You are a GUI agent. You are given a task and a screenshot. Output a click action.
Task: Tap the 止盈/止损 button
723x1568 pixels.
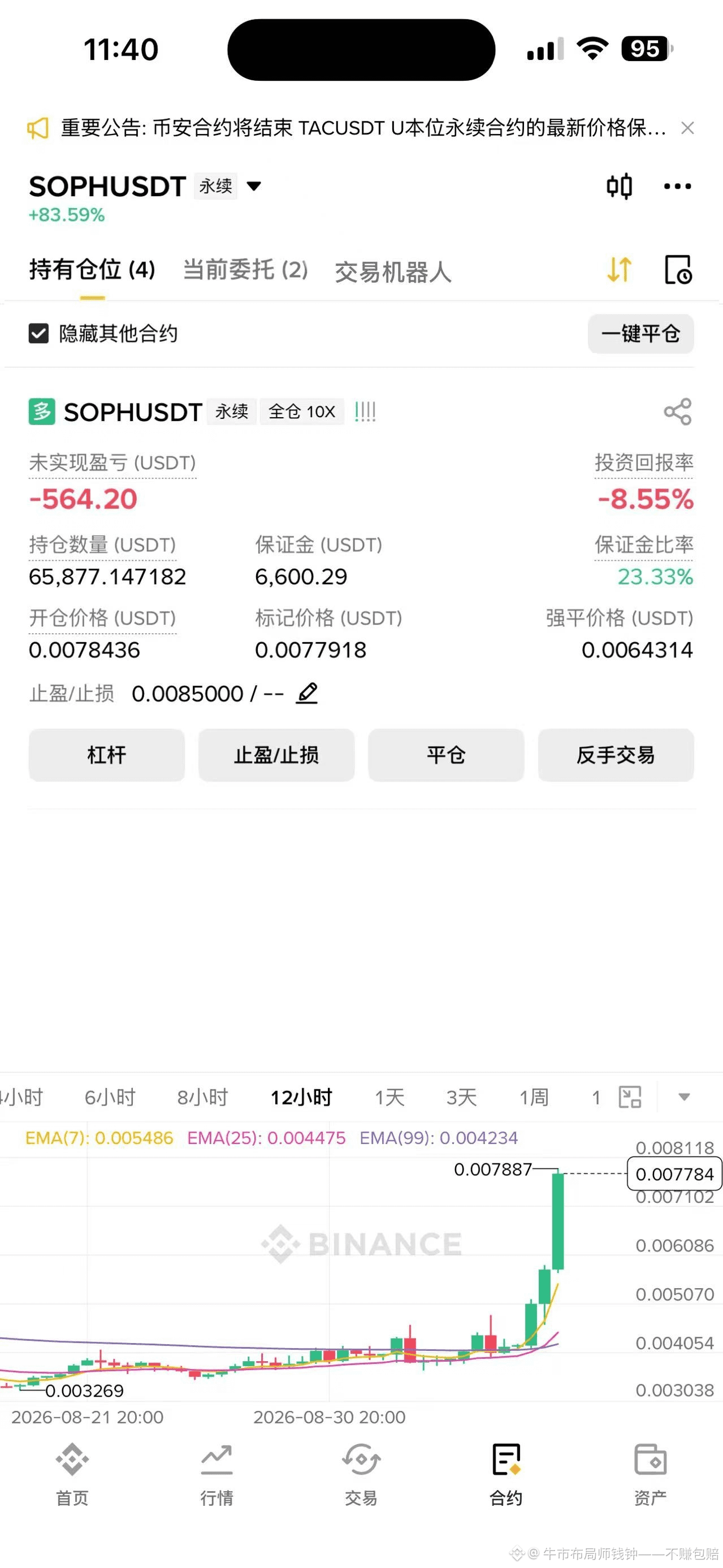(276, 755)
